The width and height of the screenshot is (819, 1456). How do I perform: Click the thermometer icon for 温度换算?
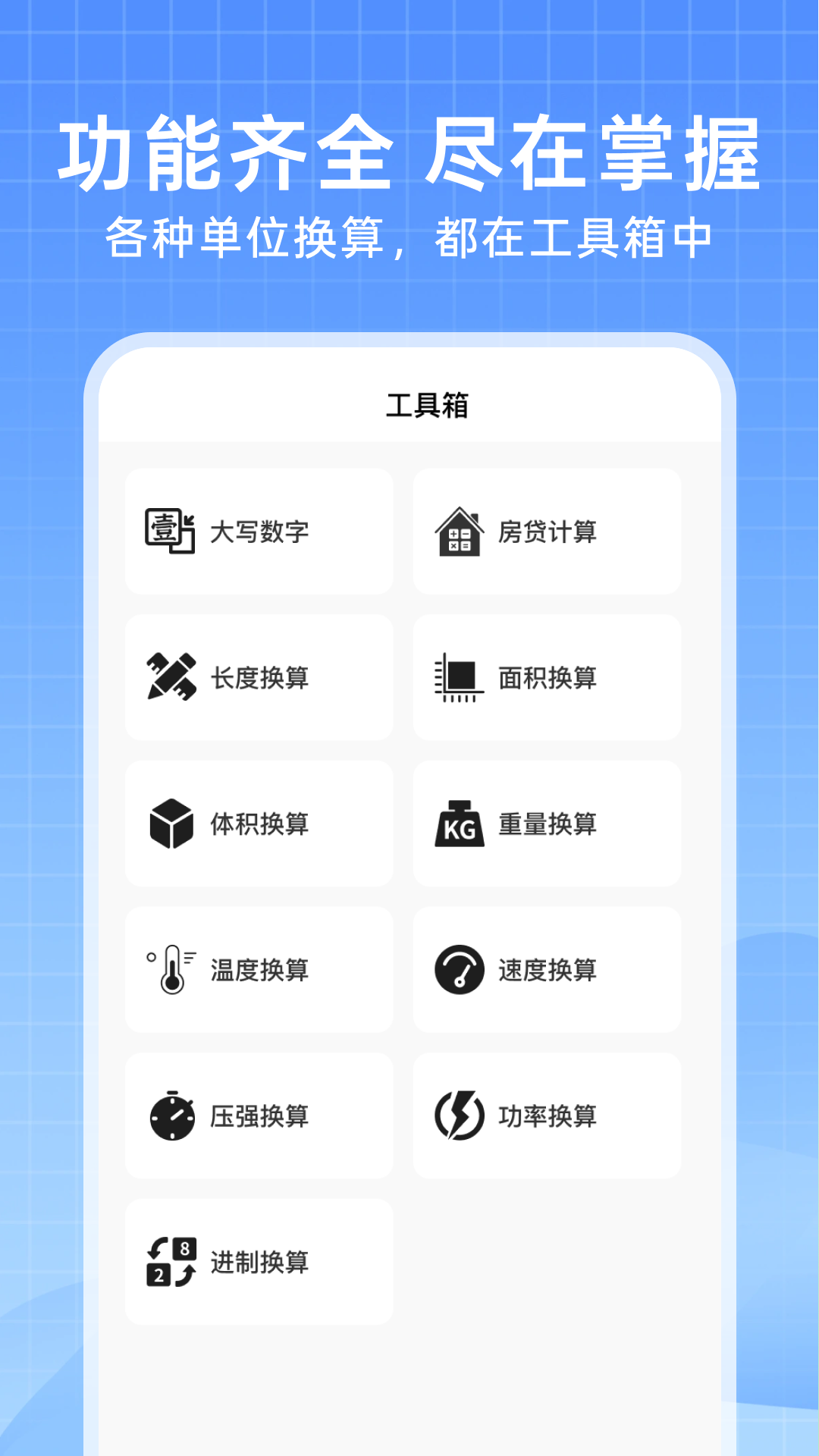(170, 969)
